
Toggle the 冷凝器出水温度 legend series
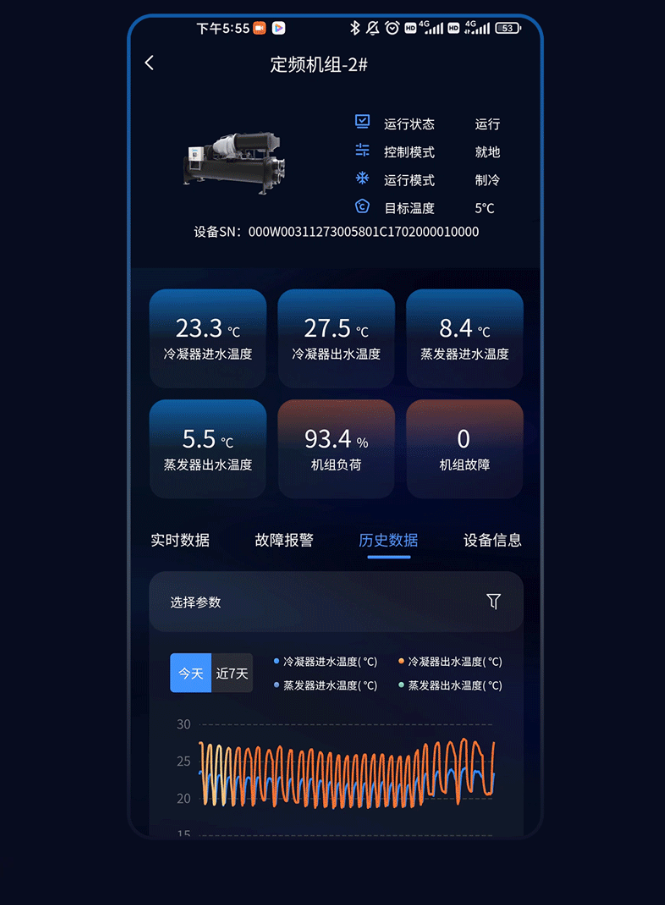tap(451, 661)
